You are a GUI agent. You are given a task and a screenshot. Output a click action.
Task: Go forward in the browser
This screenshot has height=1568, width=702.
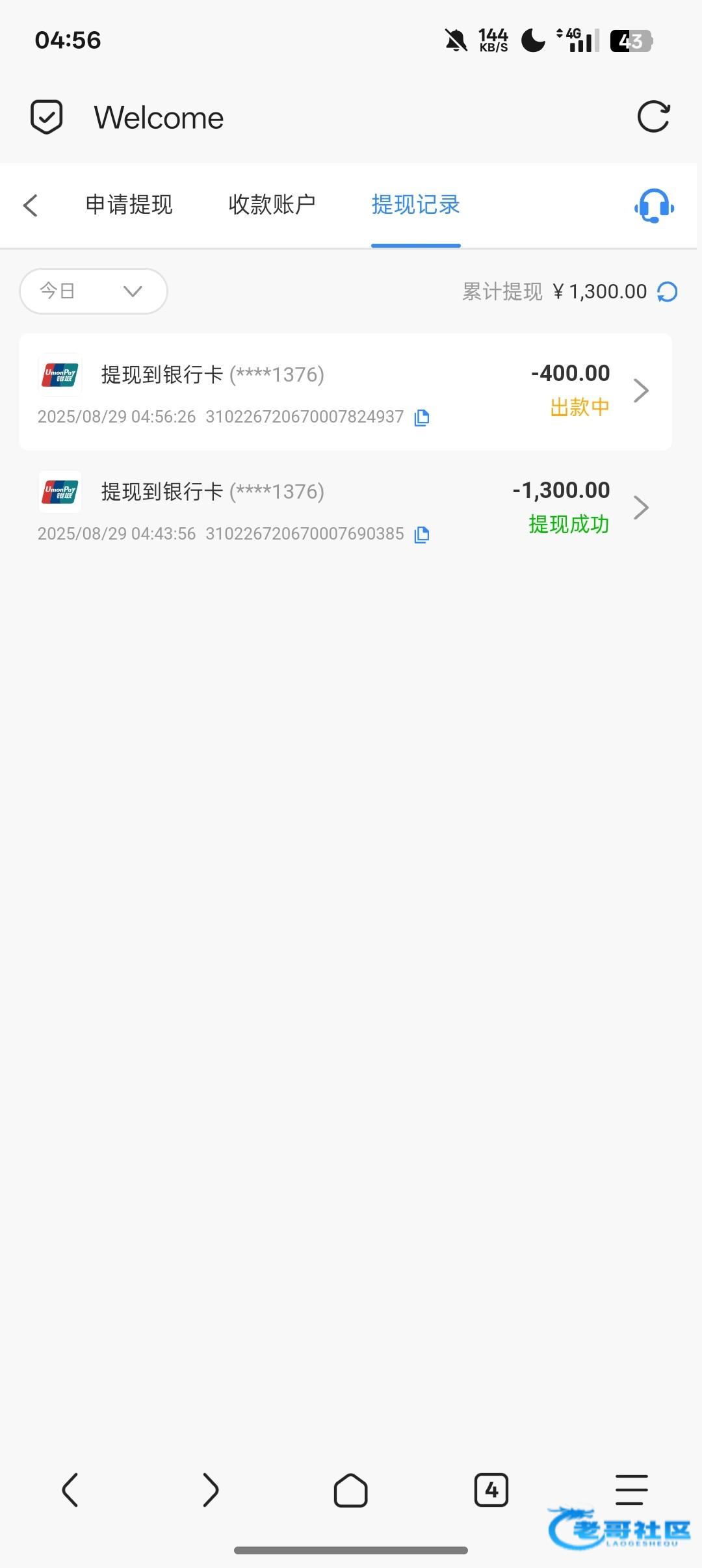pyautogui.click(x=210, y=1489)
